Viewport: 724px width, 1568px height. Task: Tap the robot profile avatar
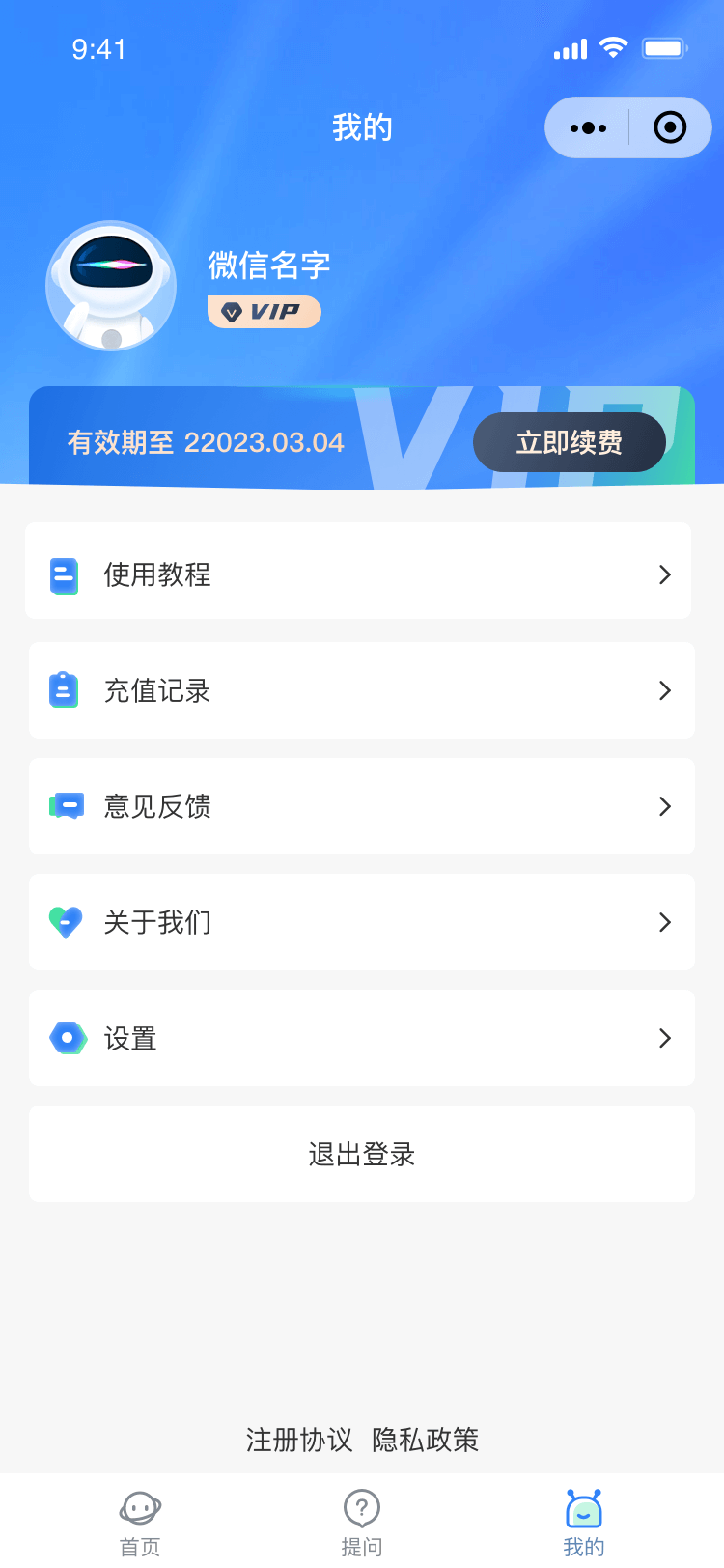point(111,286)
